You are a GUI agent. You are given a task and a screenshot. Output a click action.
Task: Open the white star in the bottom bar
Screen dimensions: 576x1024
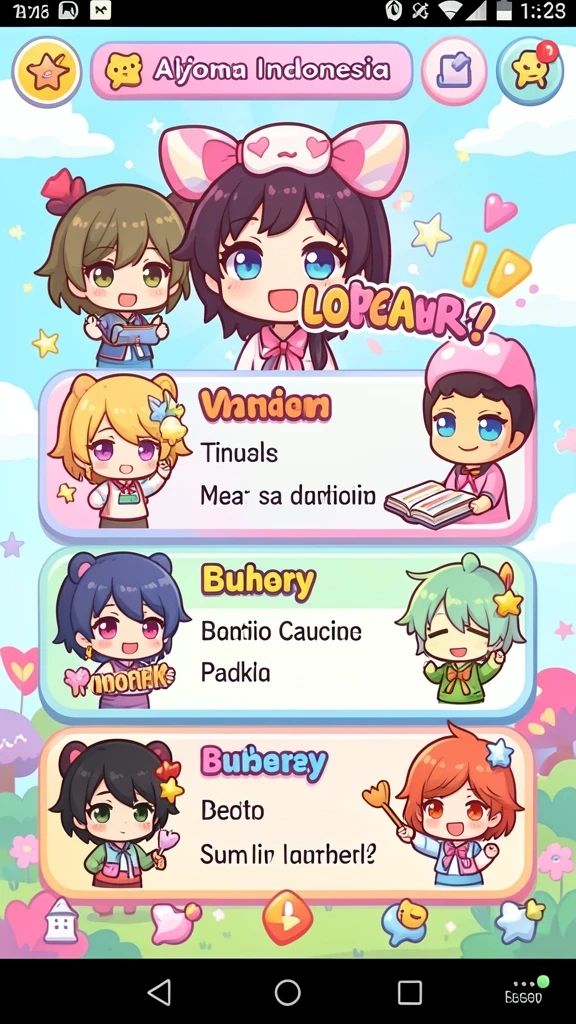pos(519,921)
